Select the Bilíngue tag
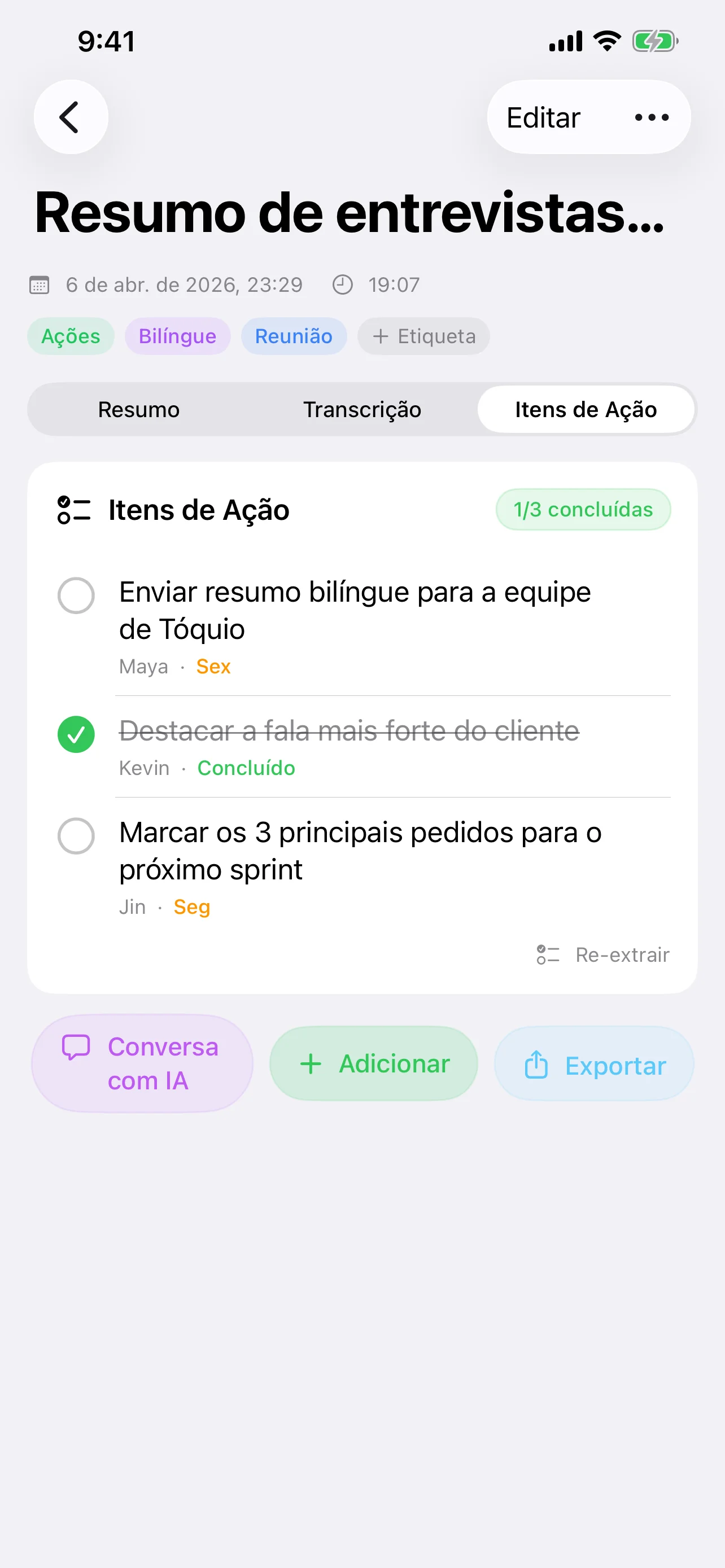 coord(177,335)
